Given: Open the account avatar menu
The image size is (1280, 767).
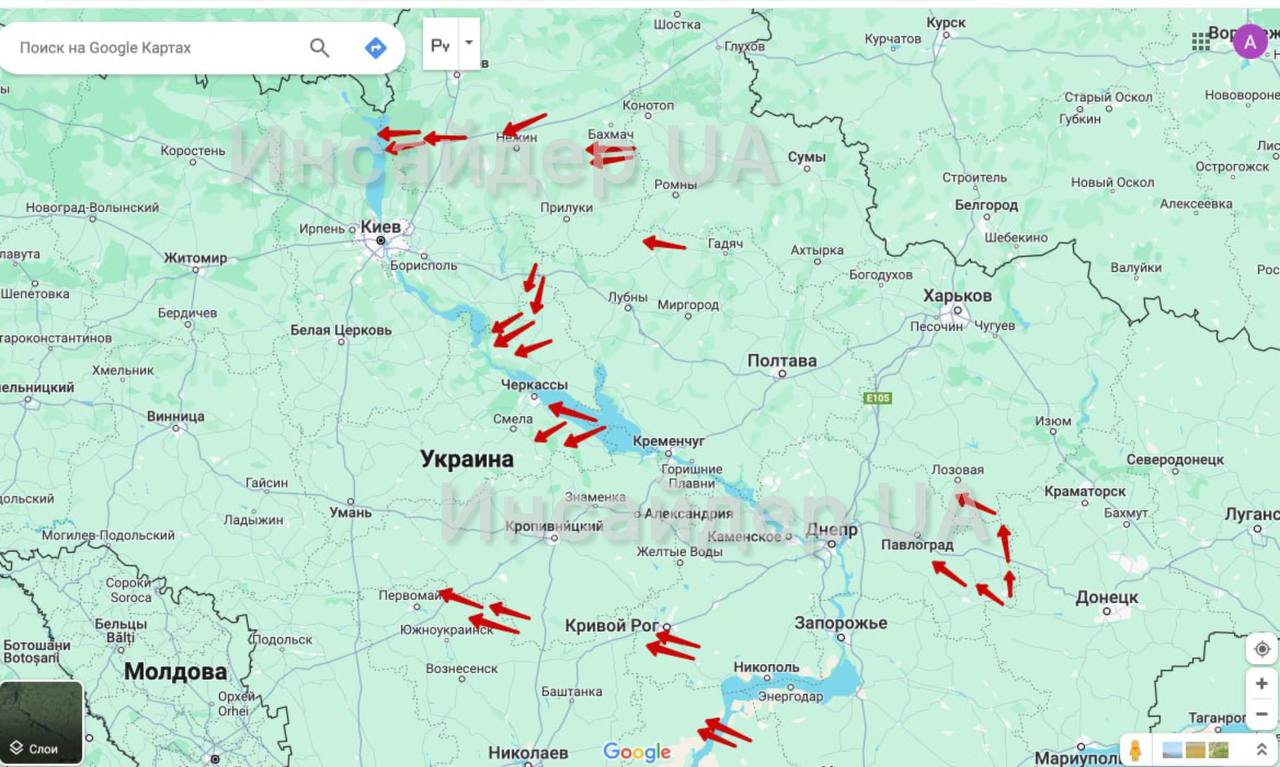Looking at the screenshot, I should tap(1249, 41).
